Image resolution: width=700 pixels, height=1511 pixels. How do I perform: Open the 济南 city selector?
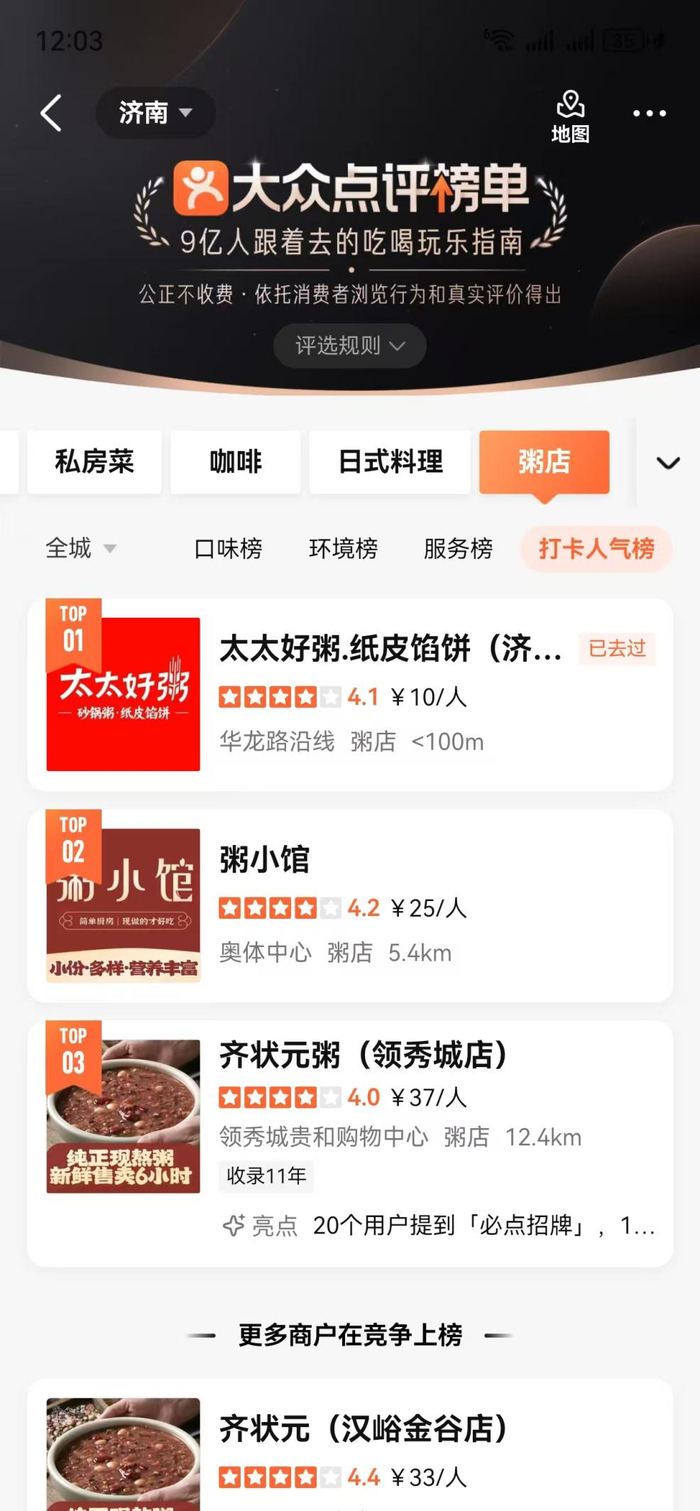tap(155, 113)
